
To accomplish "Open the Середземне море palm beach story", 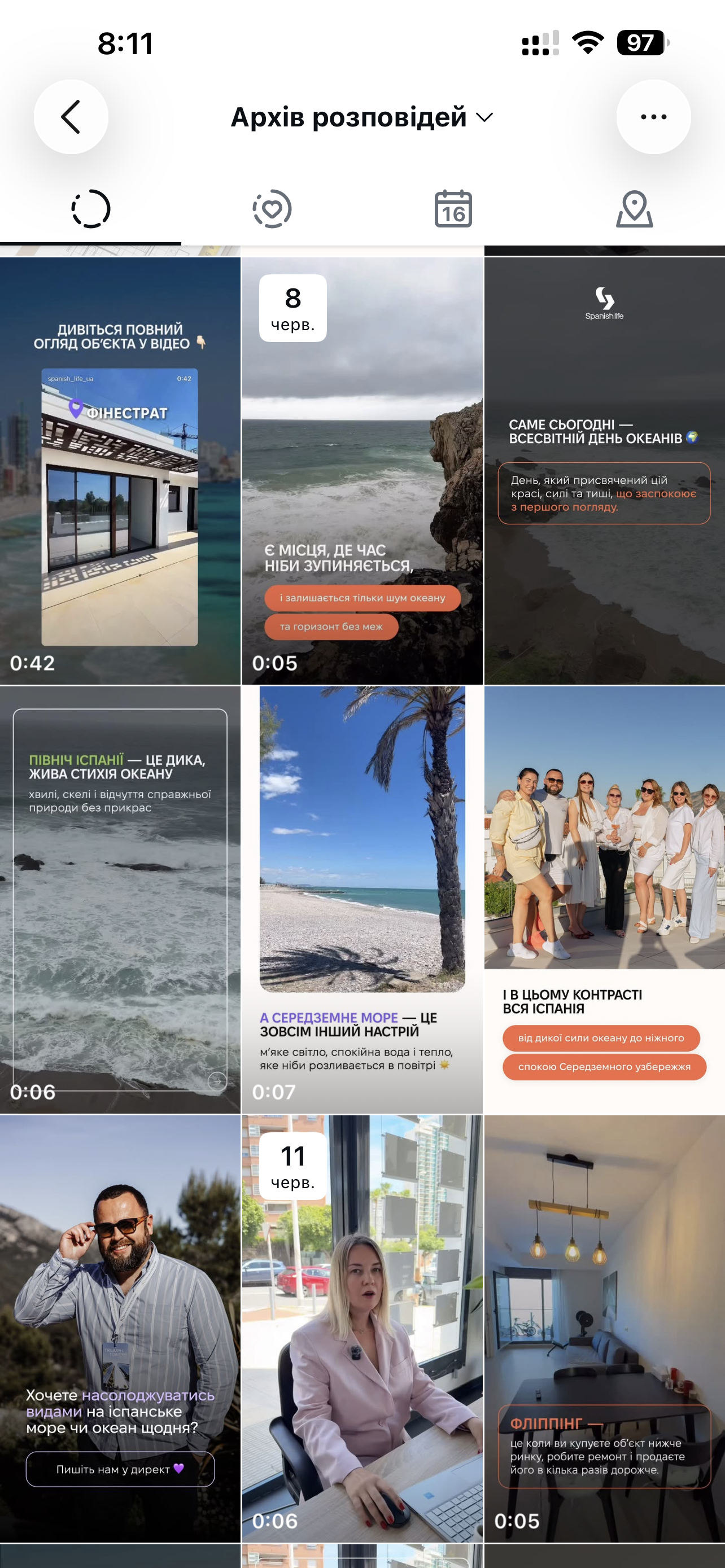I will (x=362, y=900).
